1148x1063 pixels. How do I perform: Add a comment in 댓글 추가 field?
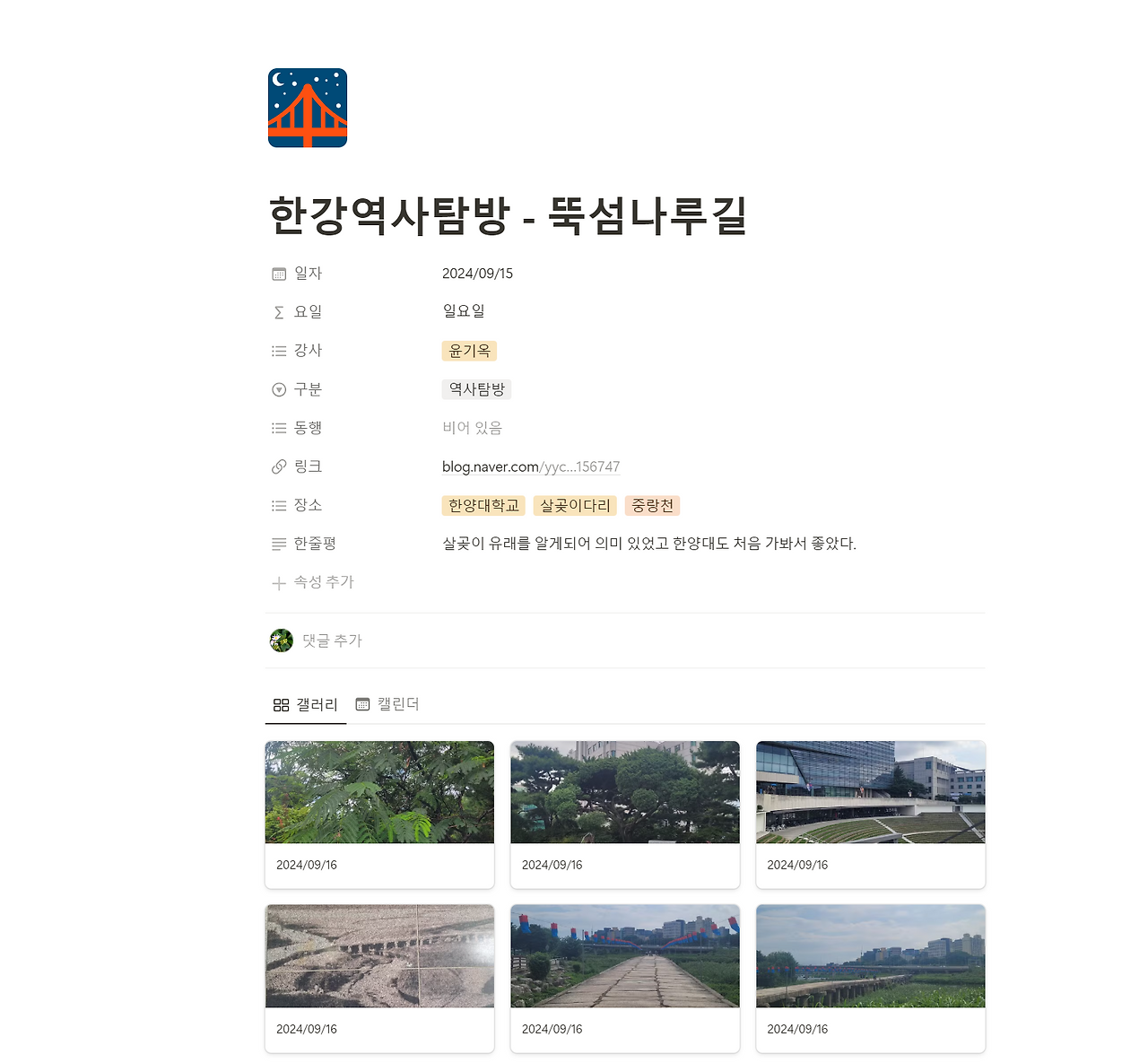332,640
